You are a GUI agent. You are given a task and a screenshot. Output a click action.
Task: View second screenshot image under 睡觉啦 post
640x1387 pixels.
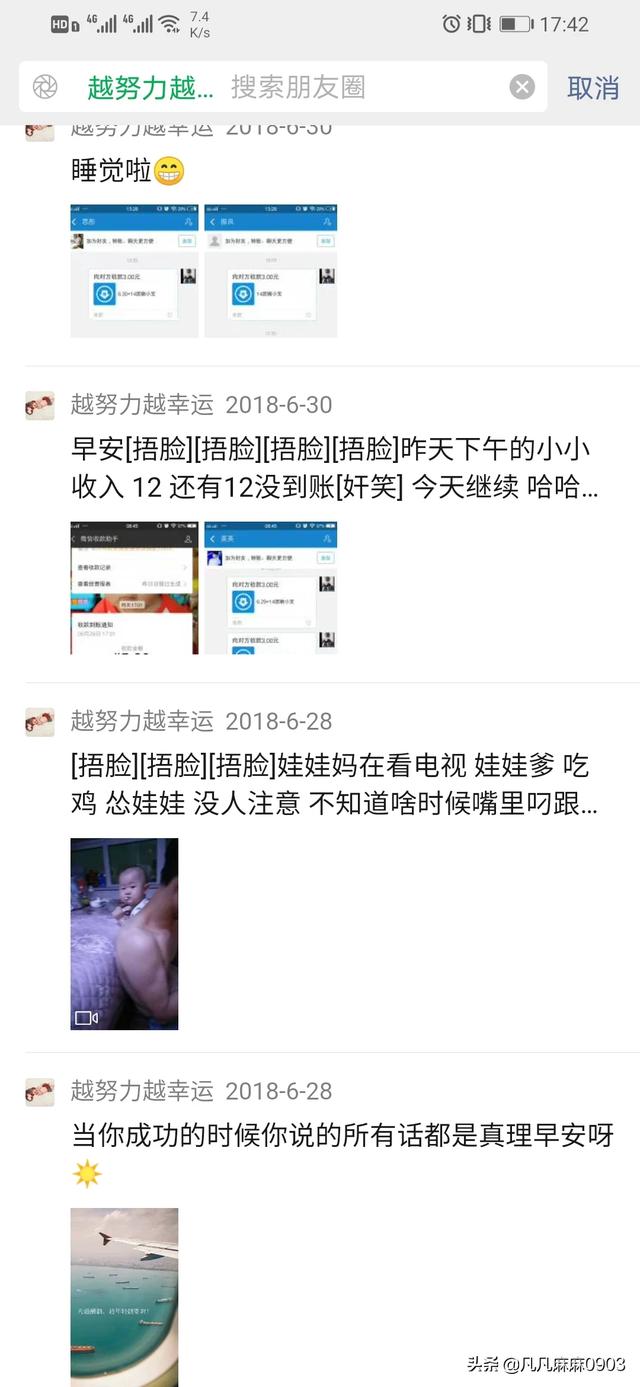[x=270, y=270]
